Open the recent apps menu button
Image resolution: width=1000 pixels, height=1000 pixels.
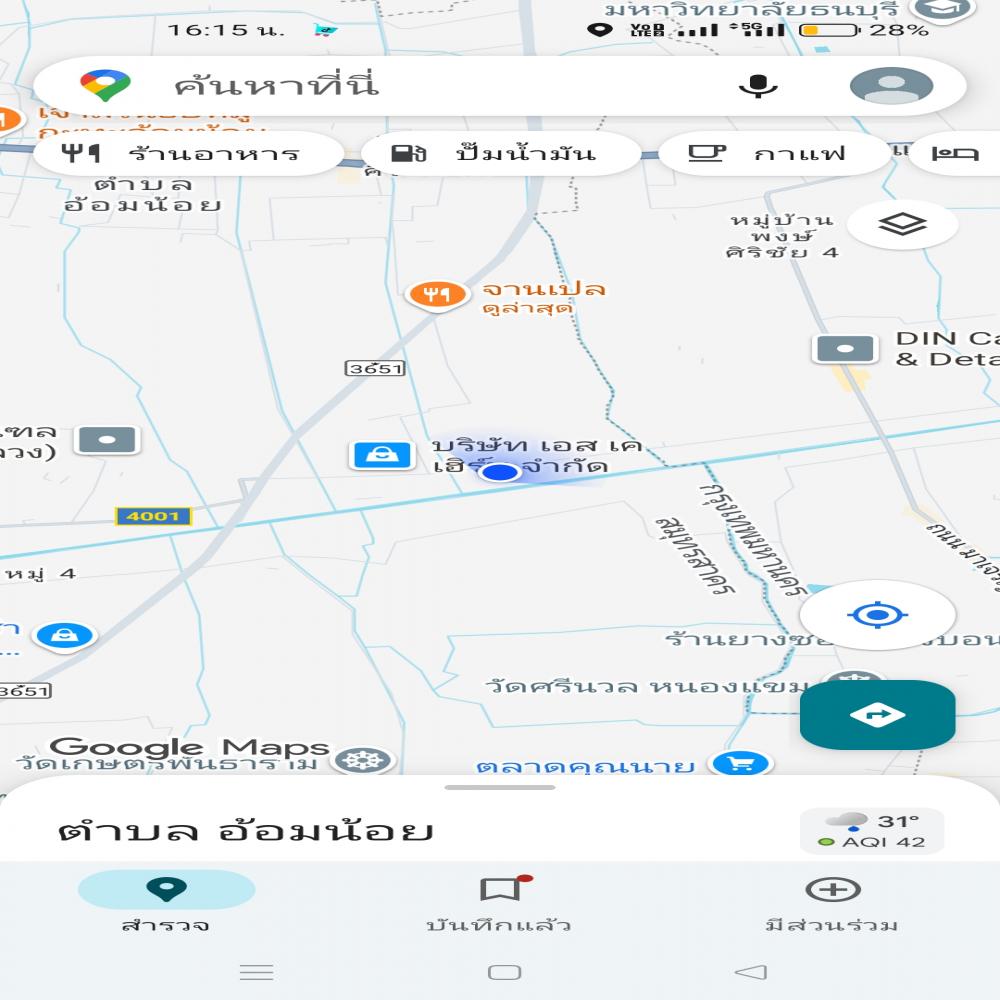pos(257,972)
